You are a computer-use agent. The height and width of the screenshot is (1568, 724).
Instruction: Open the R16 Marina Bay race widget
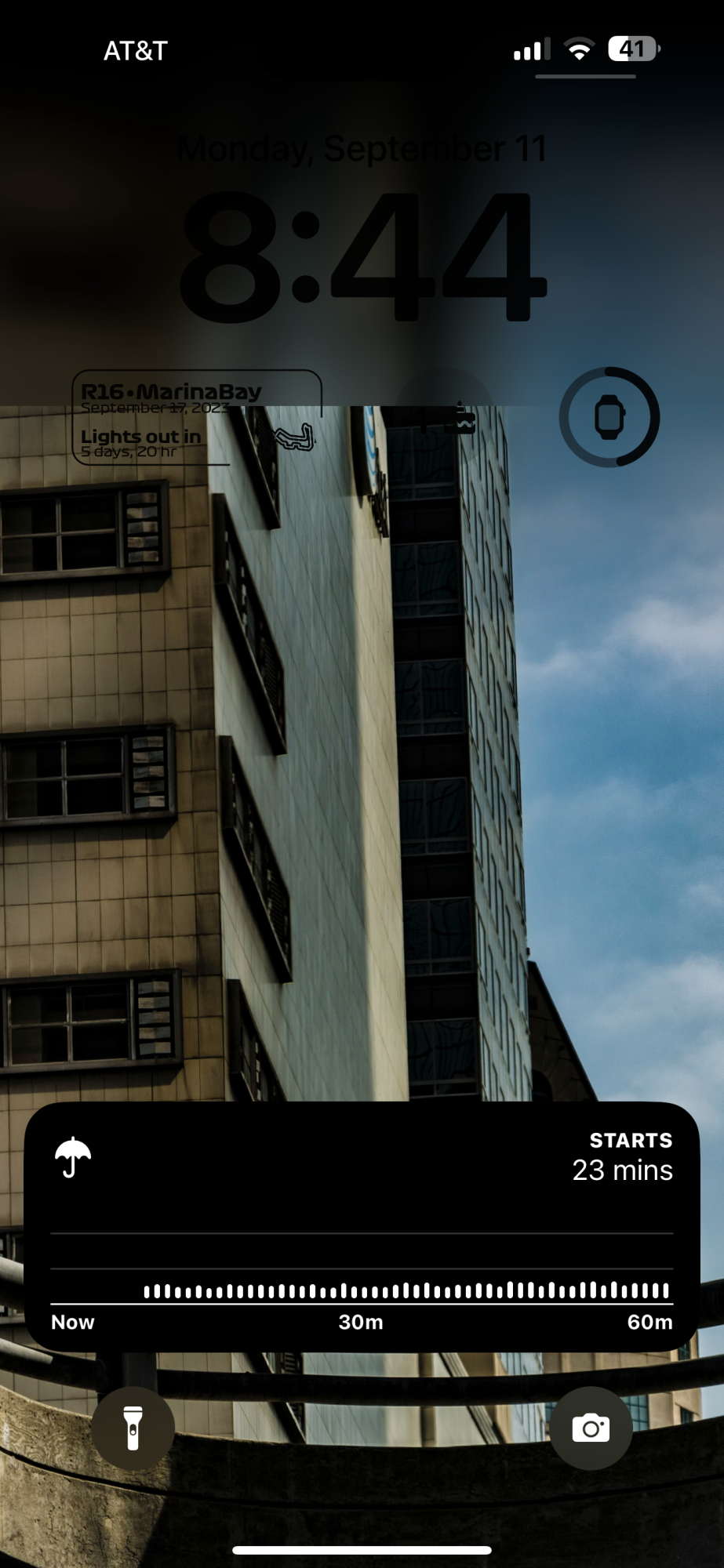(x=196, y=418)
